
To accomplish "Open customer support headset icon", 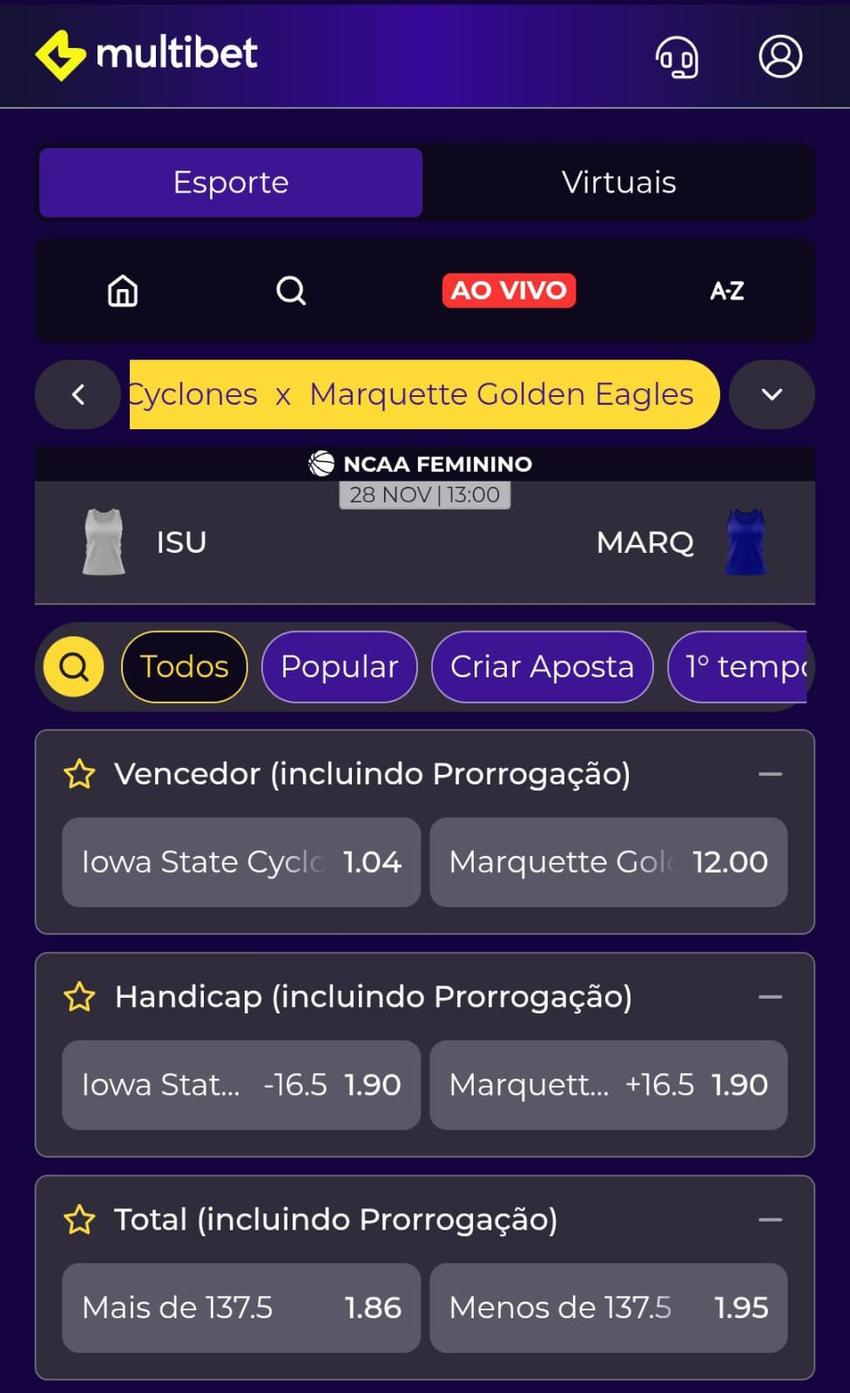I will point(676,58).
